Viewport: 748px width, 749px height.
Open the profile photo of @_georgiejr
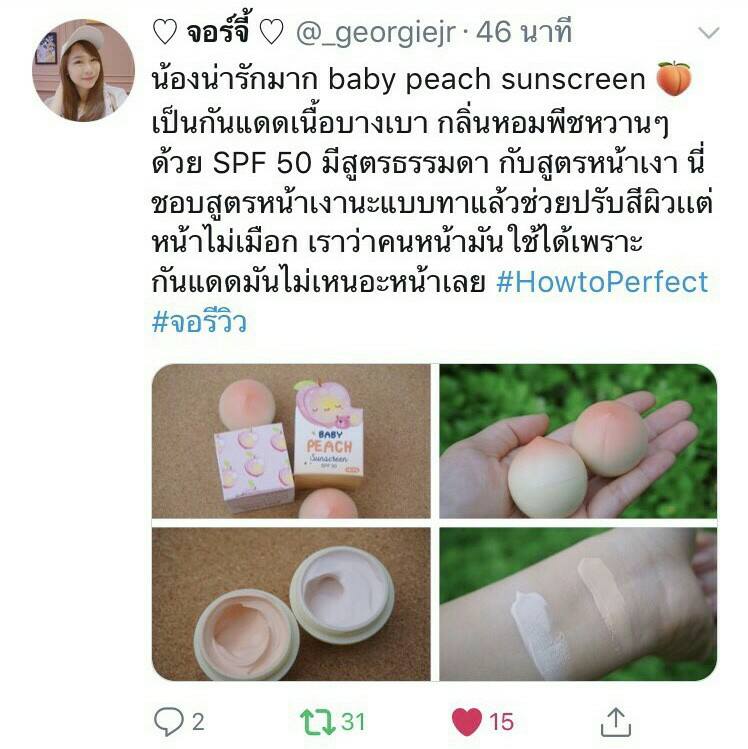[x=84, y=70]
